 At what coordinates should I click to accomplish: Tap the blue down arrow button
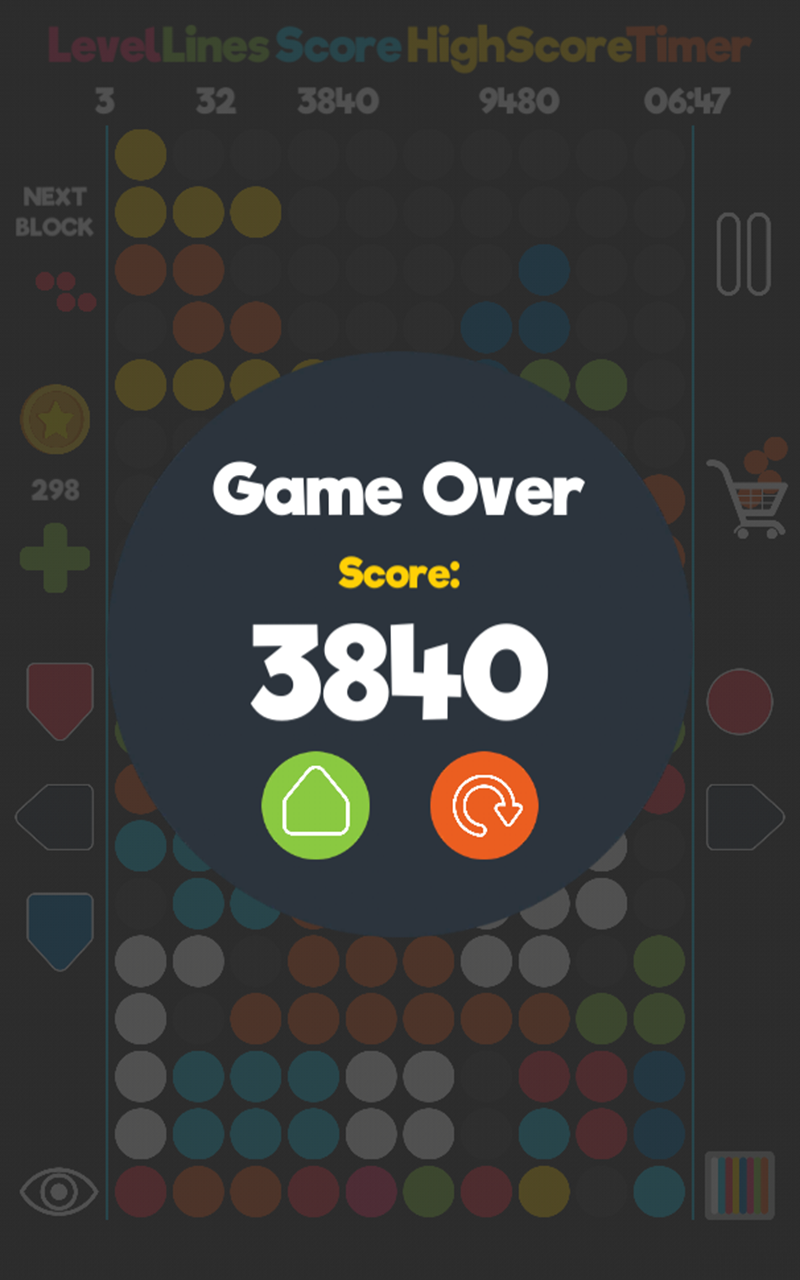(60, 930)
